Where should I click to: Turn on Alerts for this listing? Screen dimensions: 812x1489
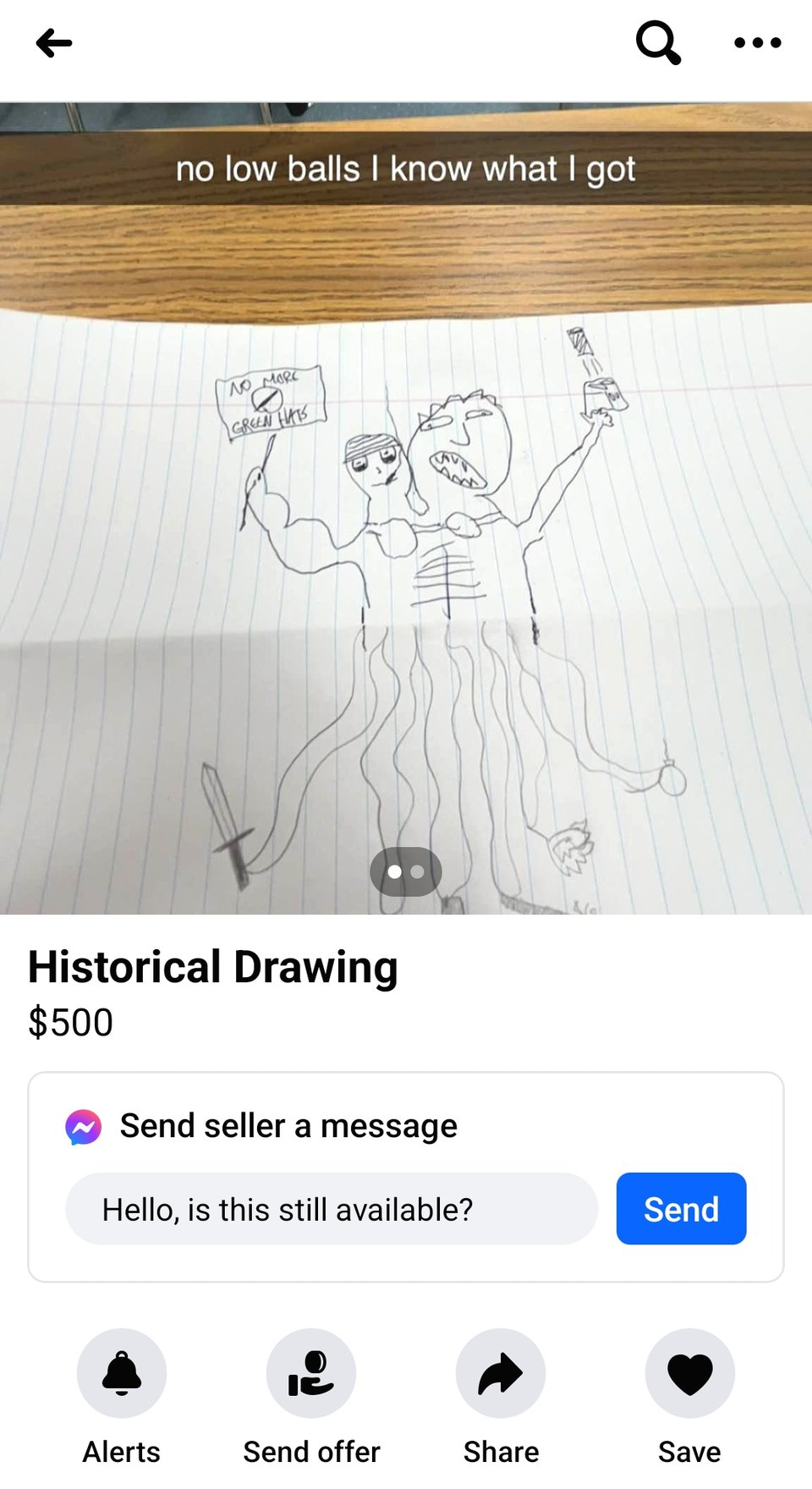tap(122, 1373)
